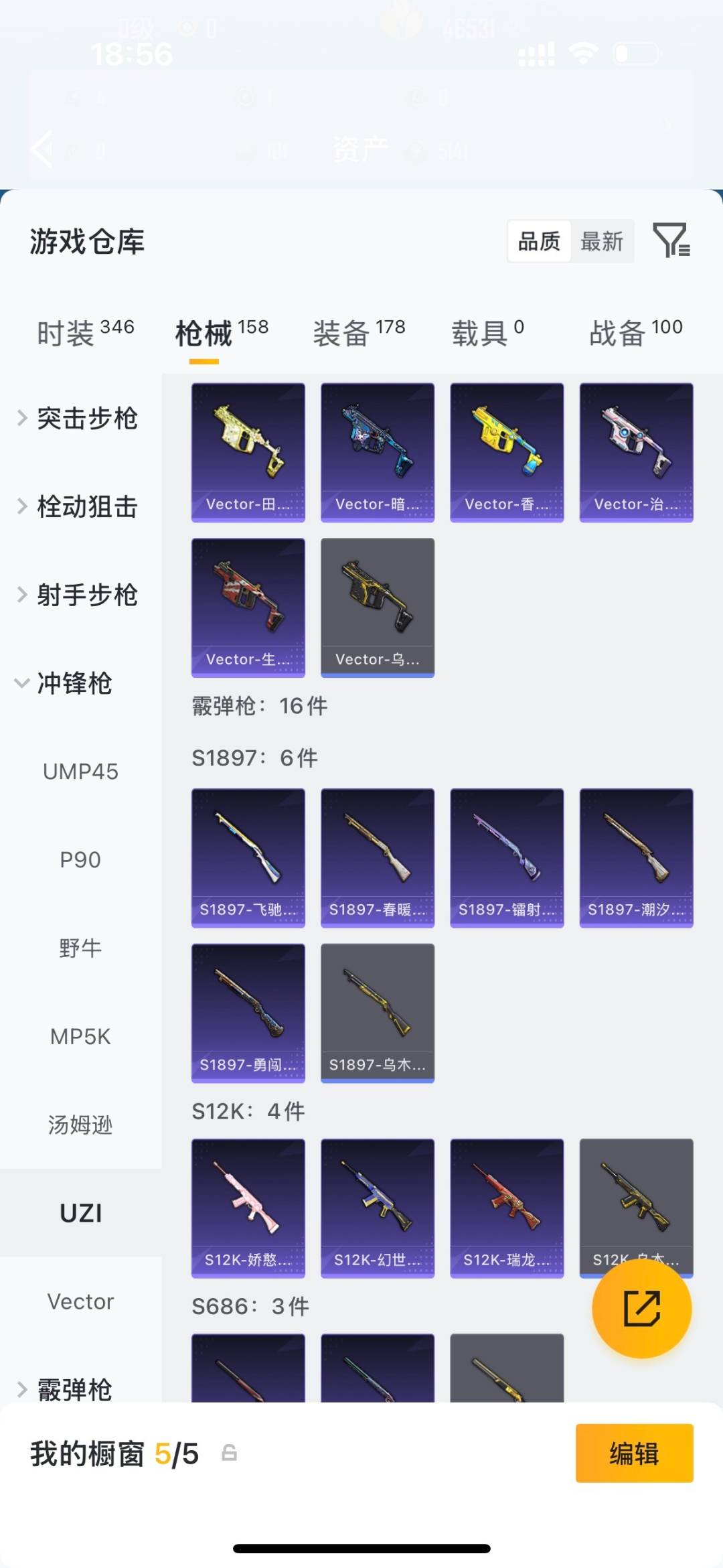Select the Vector sidebar entry
This screenshot has width=723, height=1568.
click(x=80, y=1301)
